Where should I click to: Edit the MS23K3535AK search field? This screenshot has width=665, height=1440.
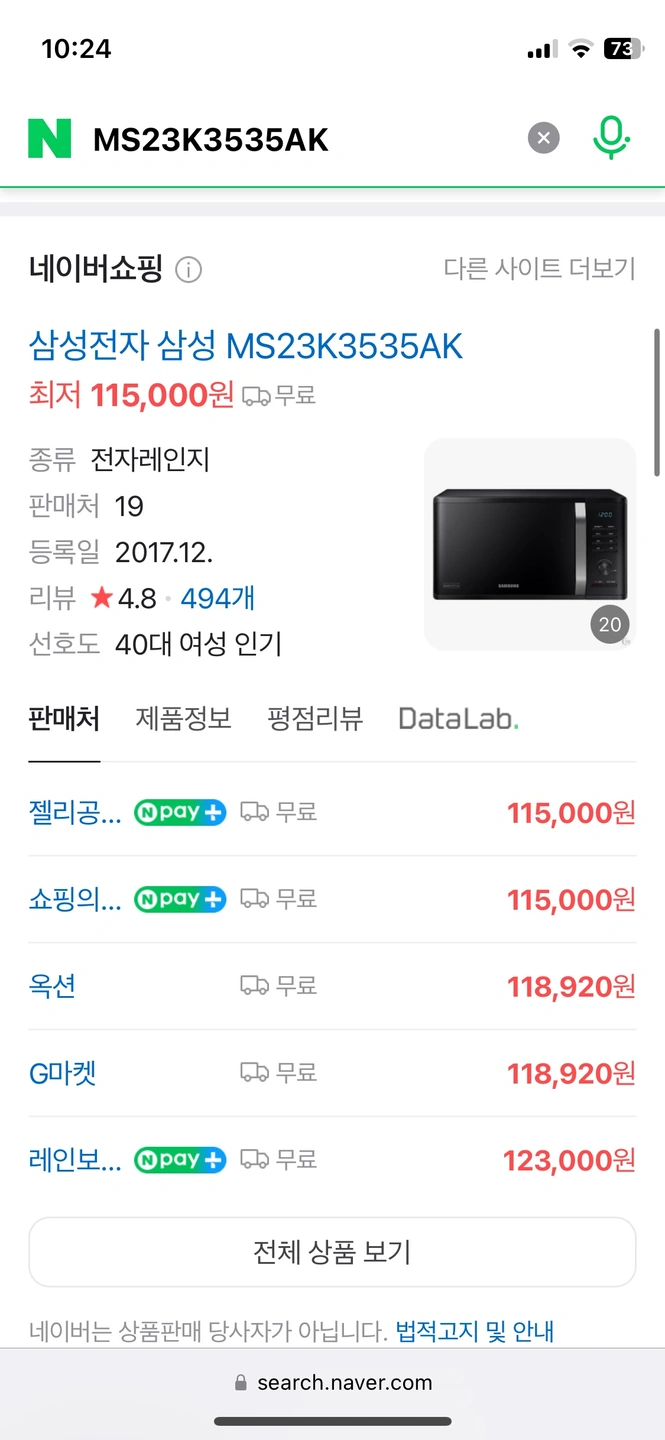[x=300, y=140]
